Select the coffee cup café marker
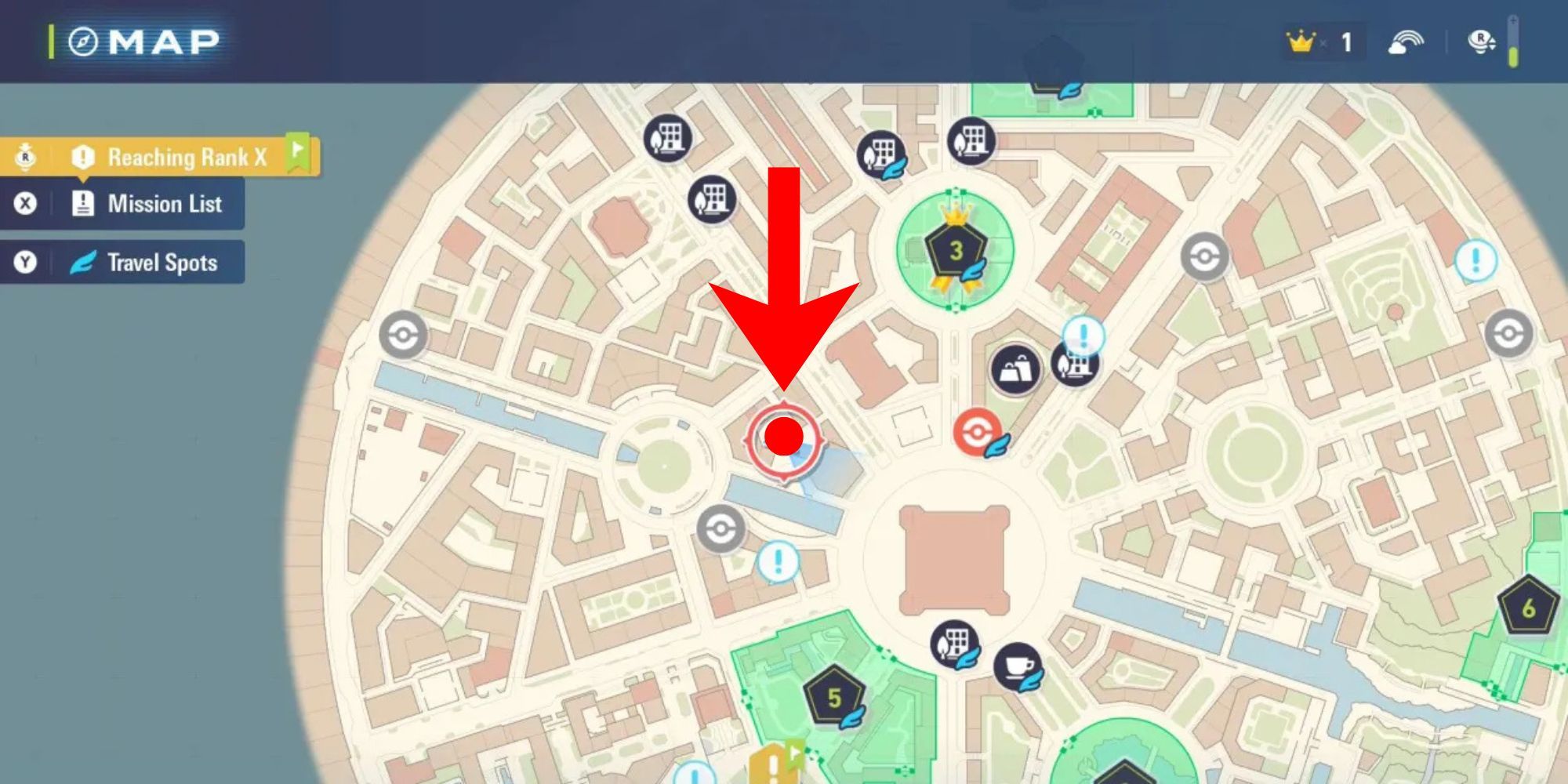 (x=1018, y=666)
